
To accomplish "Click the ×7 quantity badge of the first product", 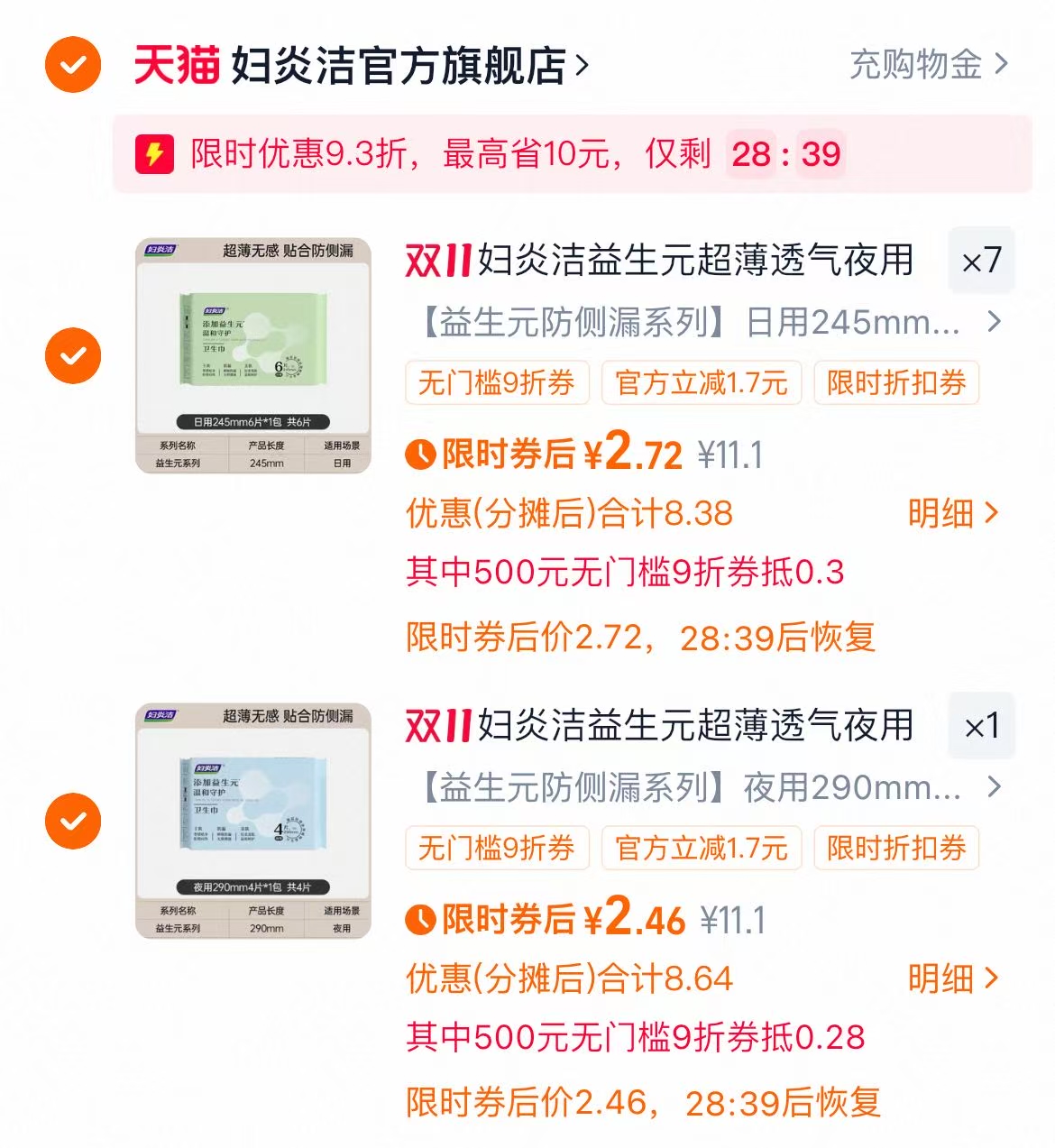I will 982,261.
